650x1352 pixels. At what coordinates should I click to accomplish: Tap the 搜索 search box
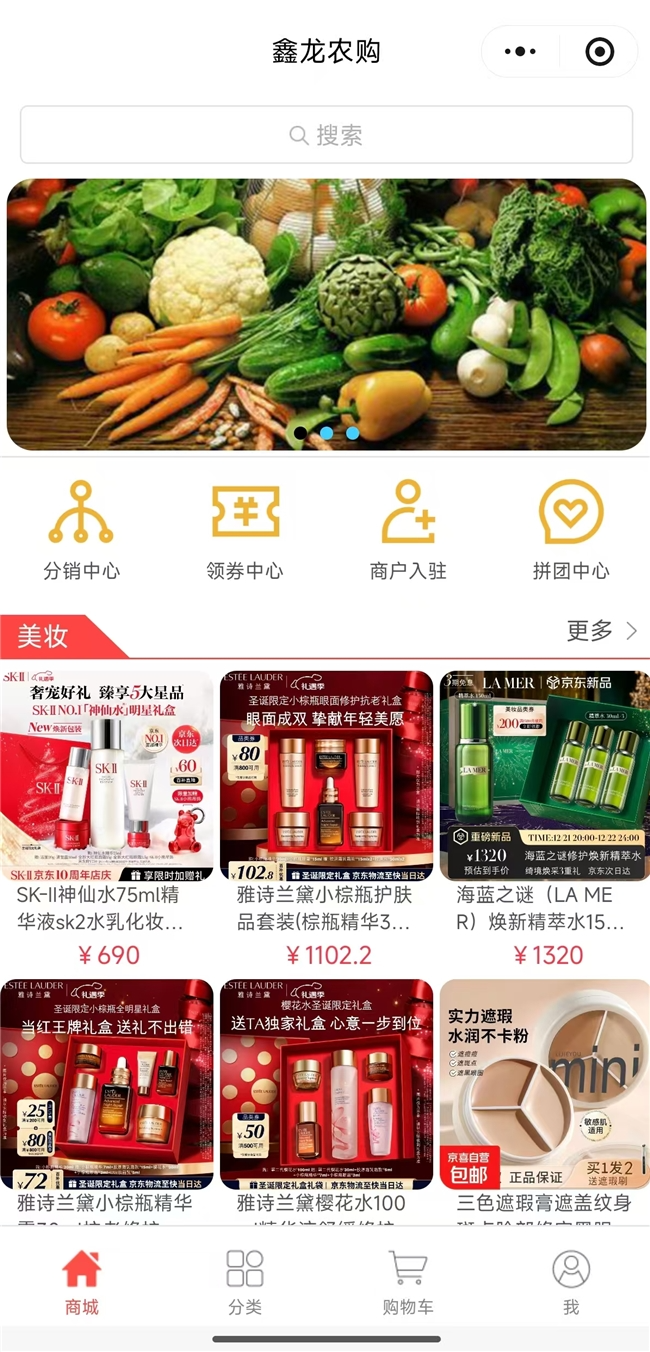(326, 135)
